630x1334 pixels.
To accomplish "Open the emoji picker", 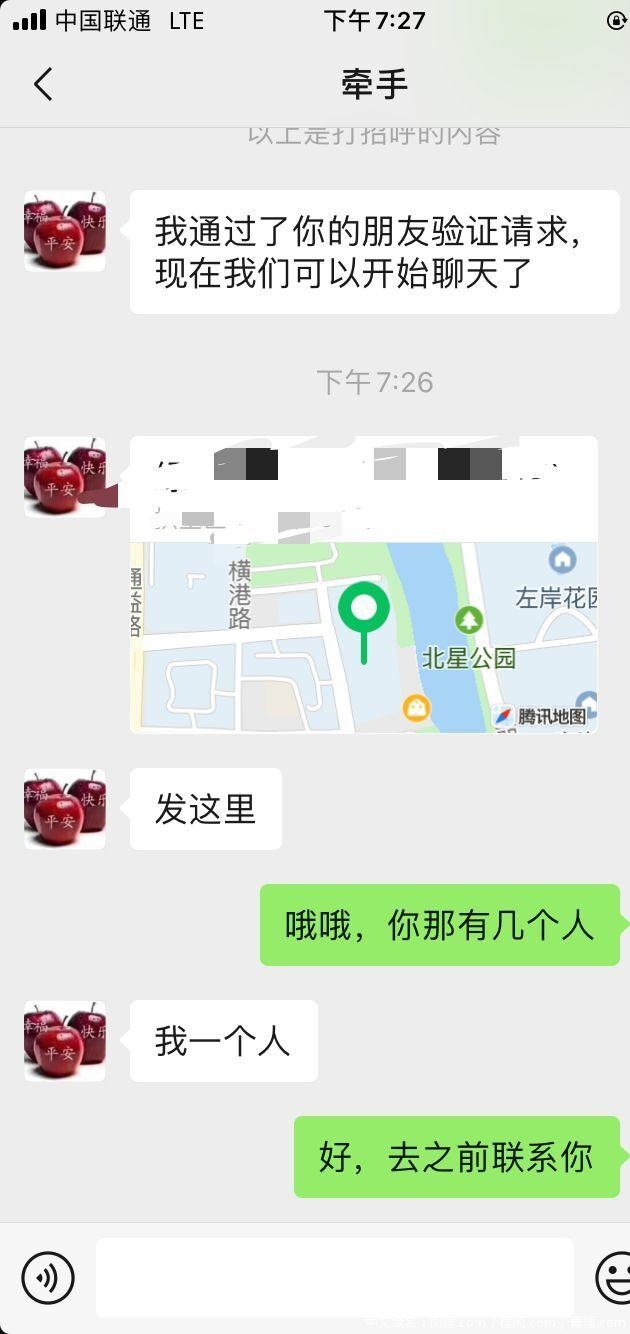I will pyautogui.click(x=613, y=1277).
